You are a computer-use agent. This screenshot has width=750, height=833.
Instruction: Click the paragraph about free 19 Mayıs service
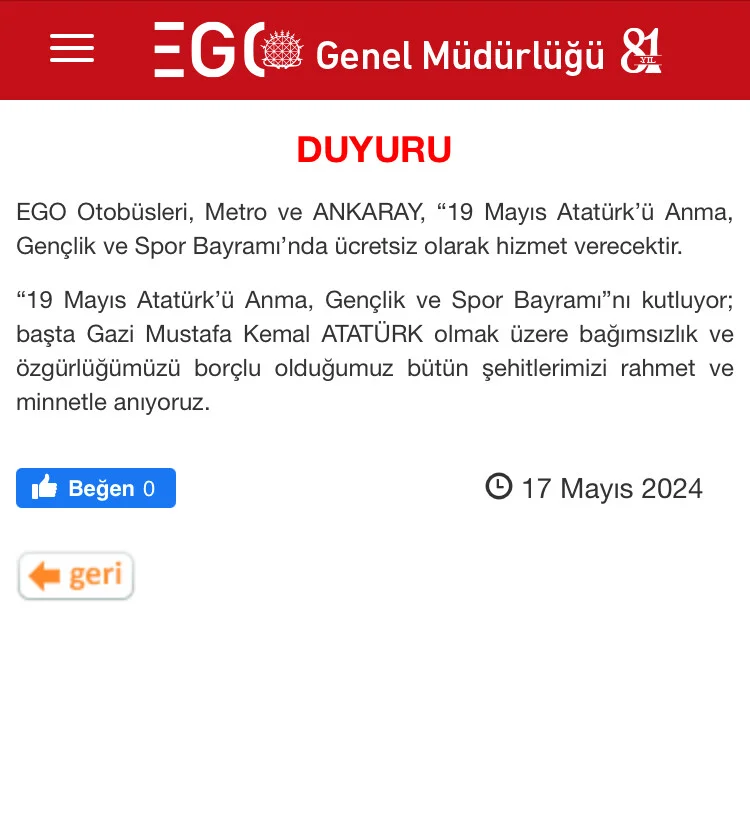tap(375, 228)
